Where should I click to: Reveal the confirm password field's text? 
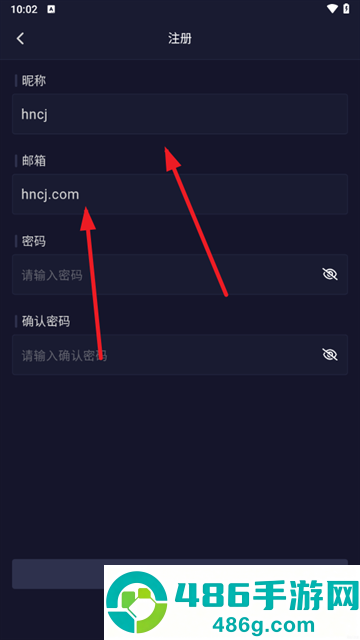(330, 355)
